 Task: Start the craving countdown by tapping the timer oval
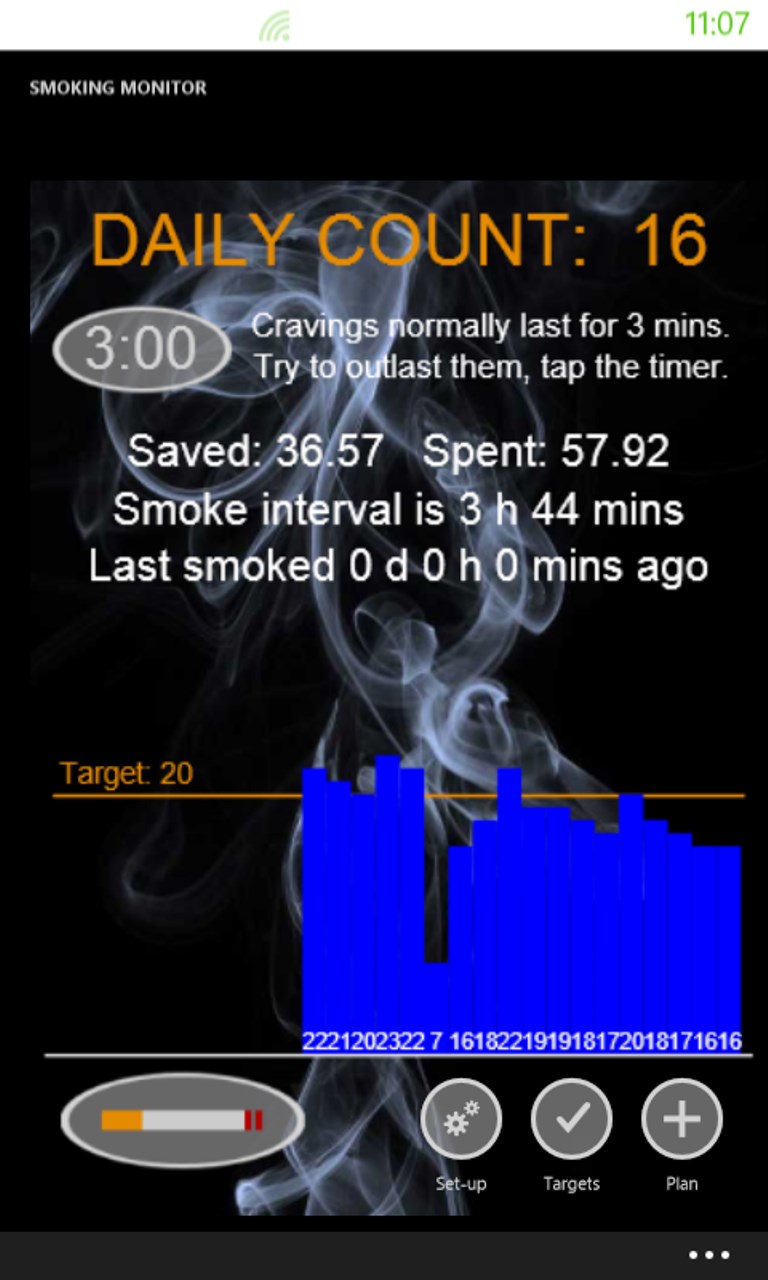(140, 348)
